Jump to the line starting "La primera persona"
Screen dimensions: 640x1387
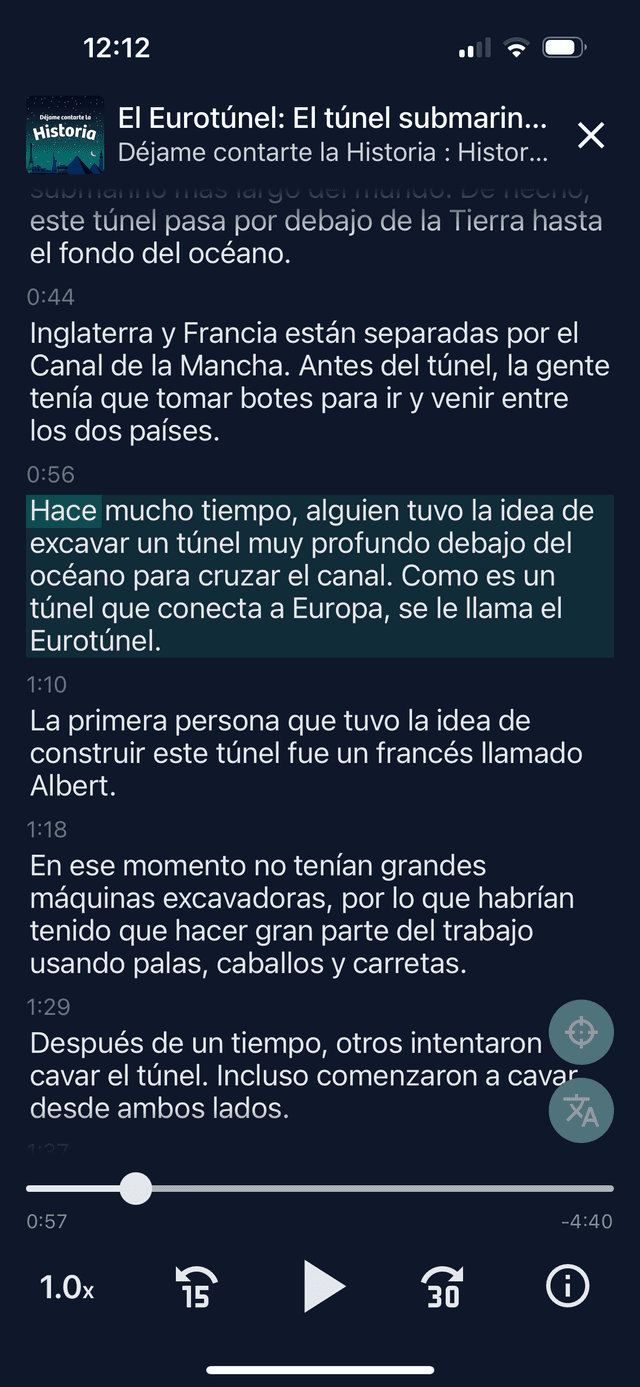[280, 753]
